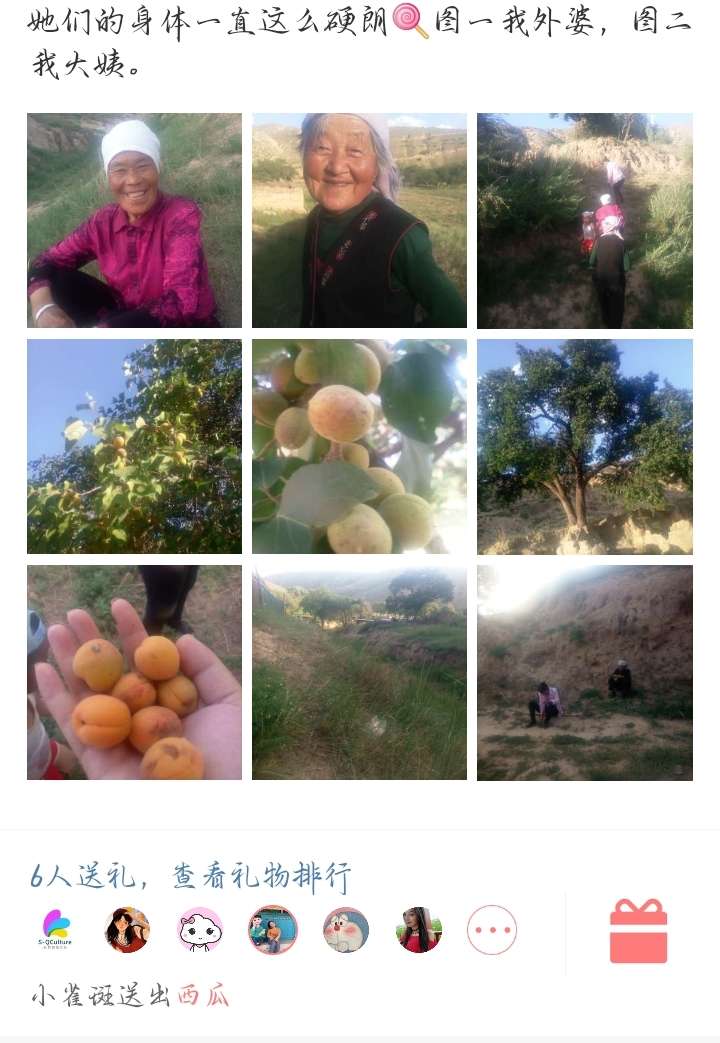Open photo of apricots held in hand

134,672
